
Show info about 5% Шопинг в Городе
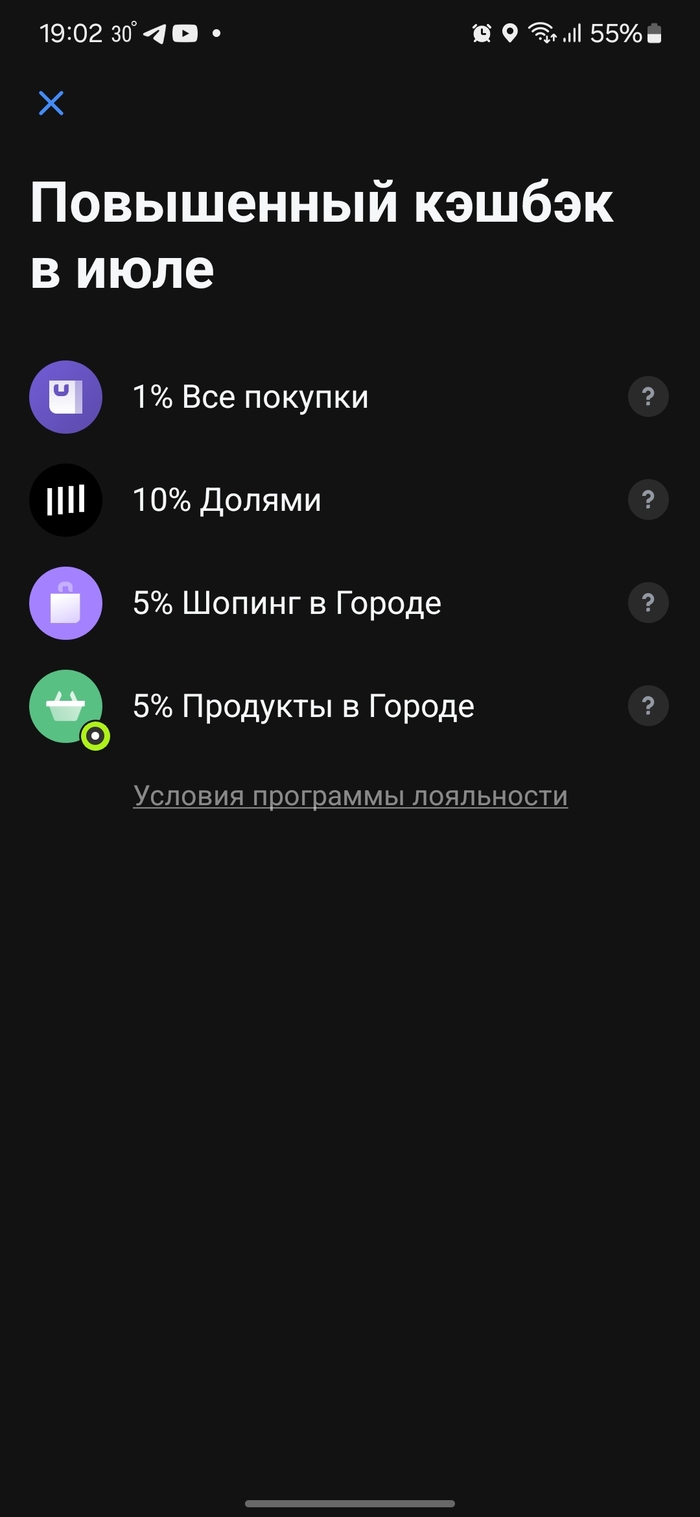(648, 603)
